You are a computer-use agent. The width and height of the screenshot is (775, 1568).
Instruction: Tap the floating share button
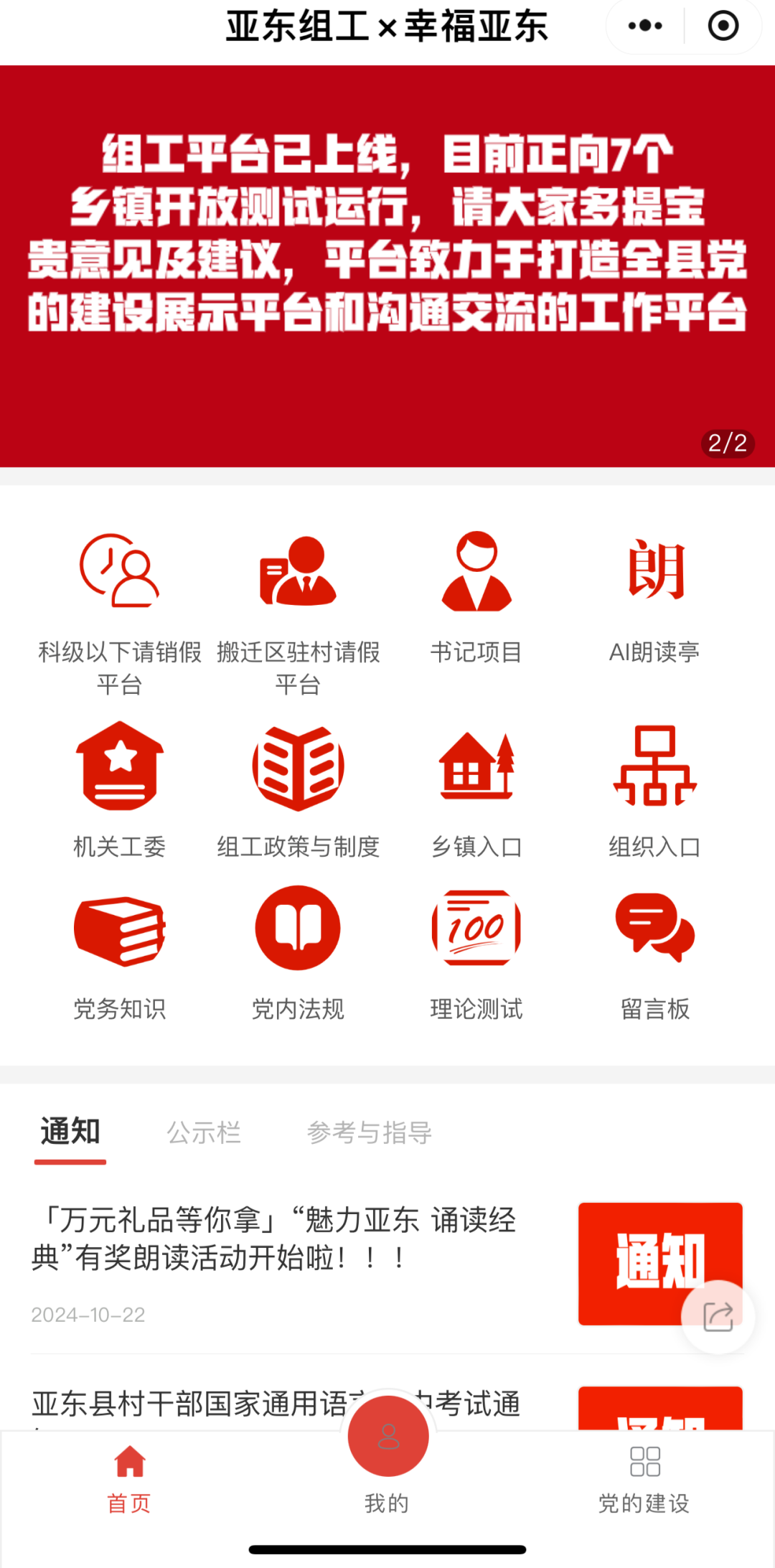(x=718, y=1317)
